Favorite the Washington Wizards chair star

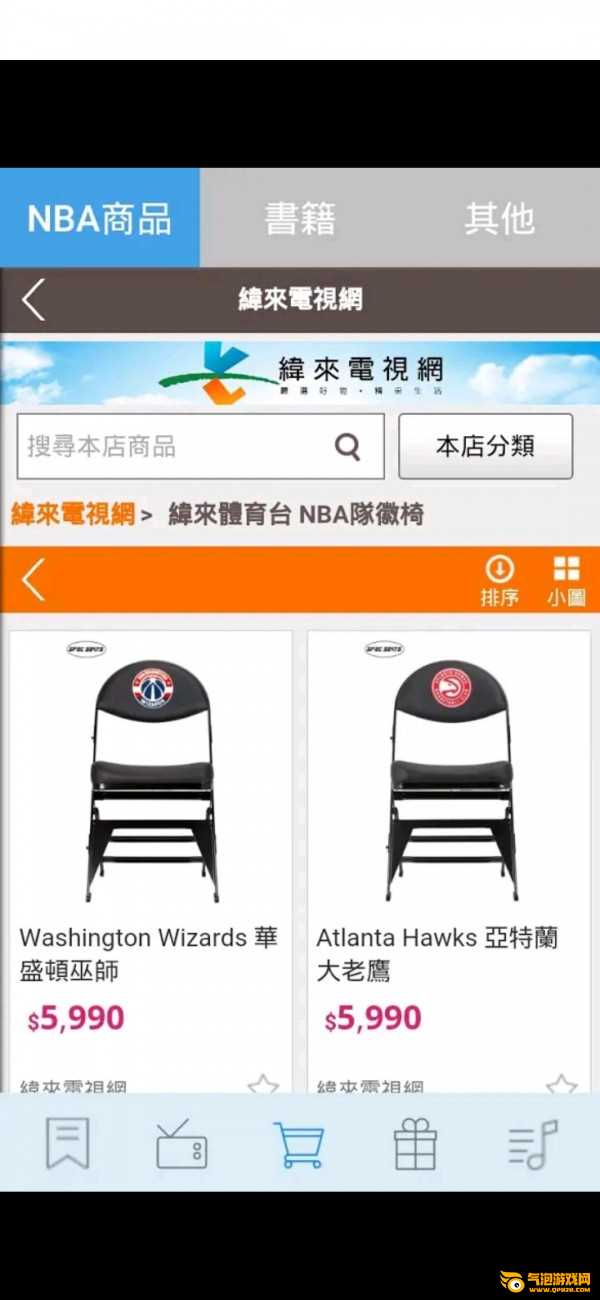262,1084
